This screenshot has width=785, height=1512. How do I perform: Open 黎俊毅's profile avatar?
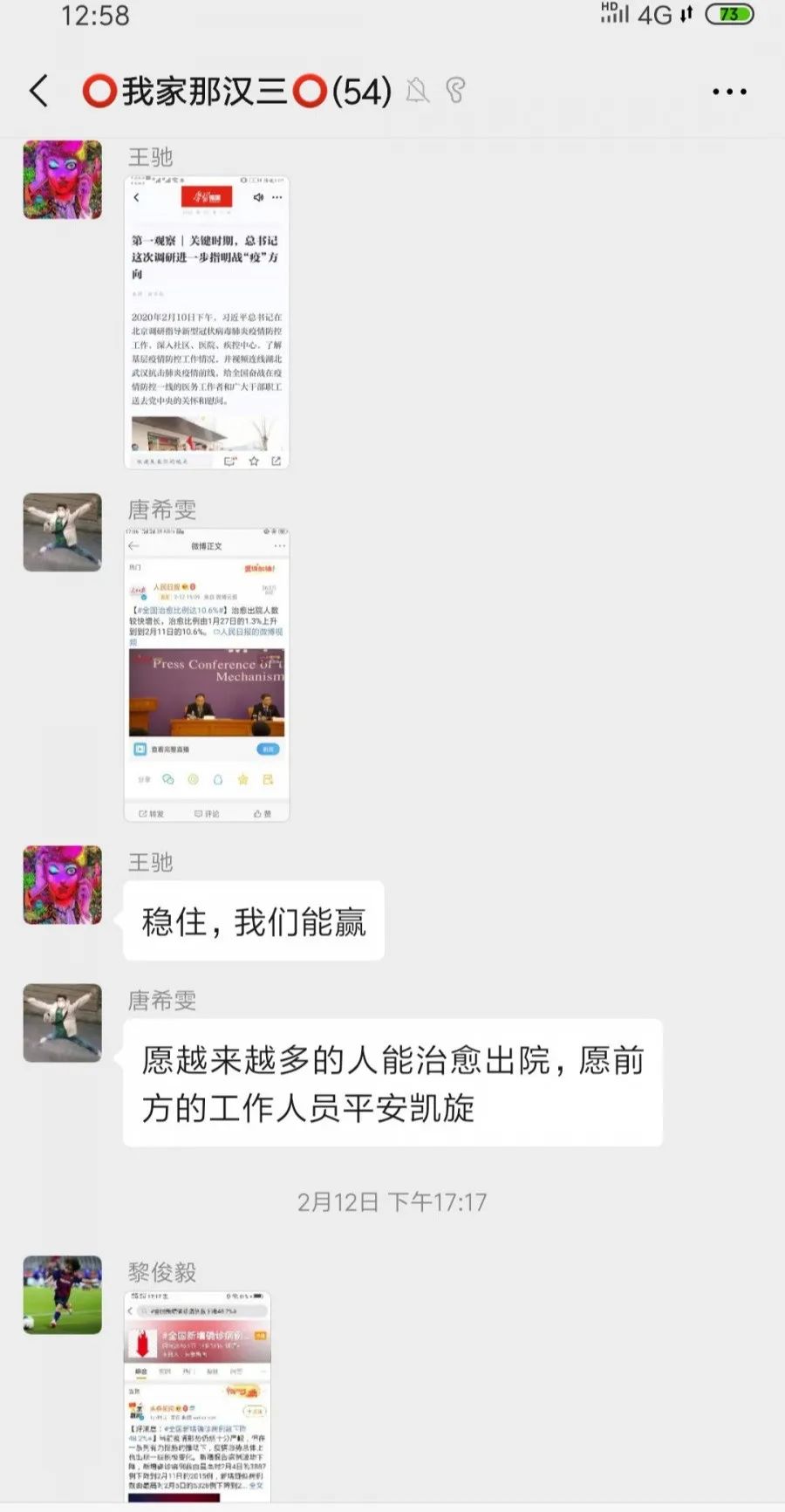62,1295
